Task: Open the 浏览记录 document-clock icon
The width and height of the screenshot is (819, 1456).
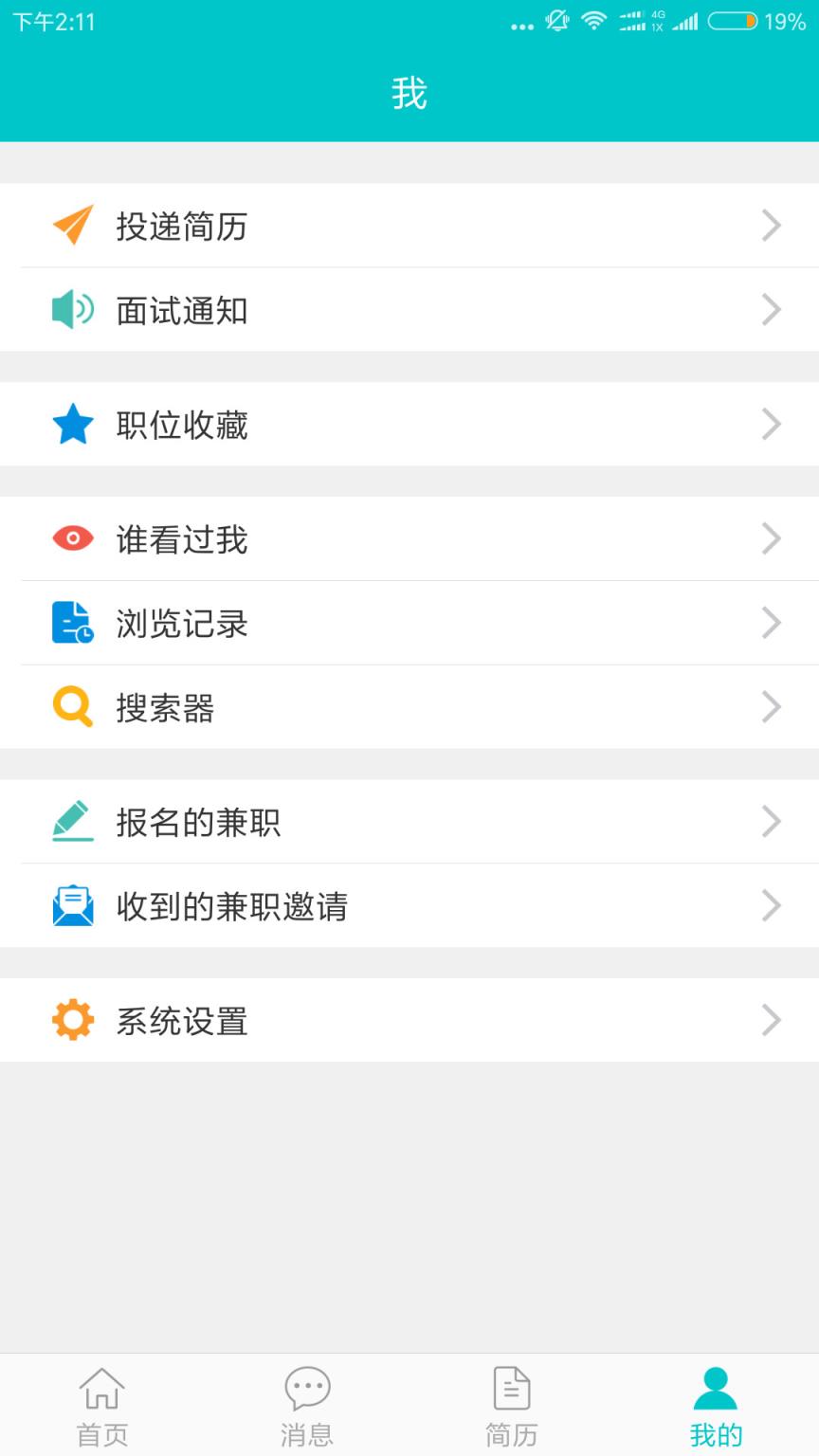Action: click(72, 623)
